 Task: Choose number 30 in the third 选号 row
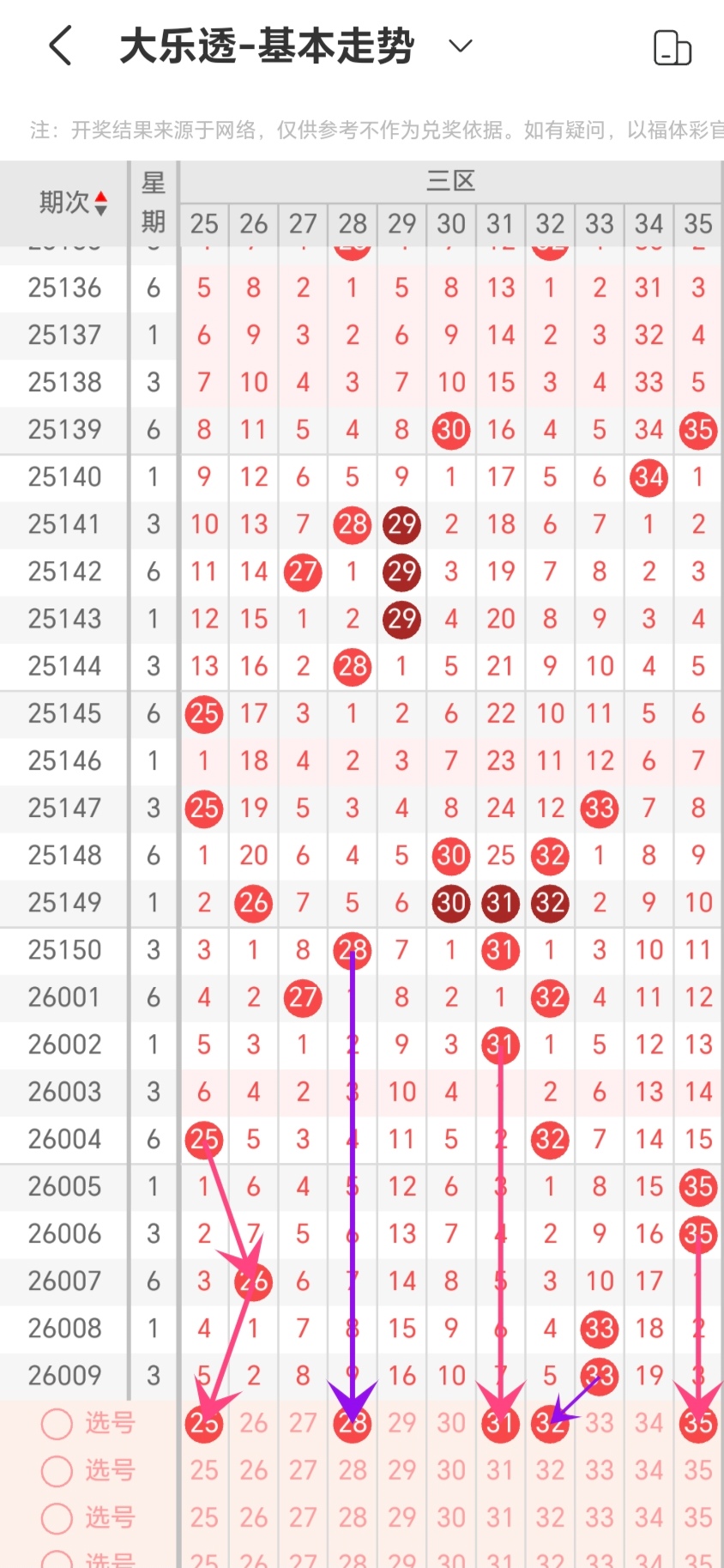point(451,1518)
